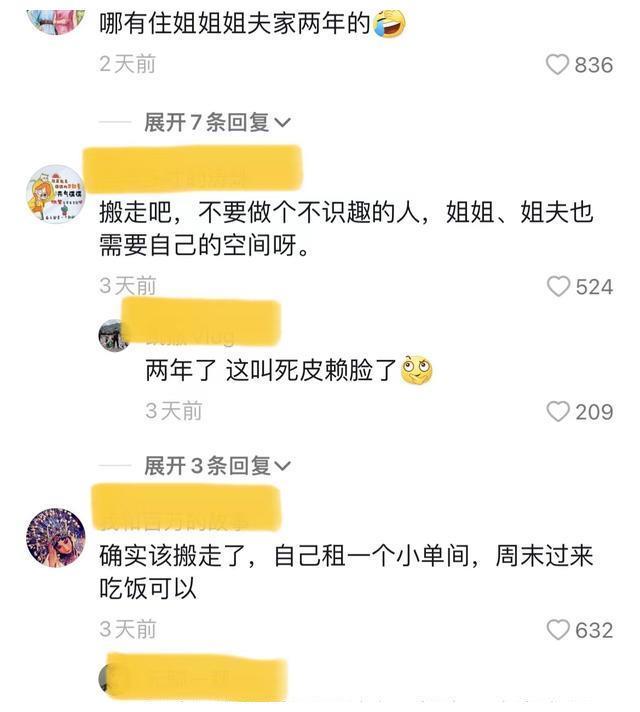Viewport: 640px width, 712px height.
Task: Like the comment starting 确实该搬走了
Action: click(557, 630)
